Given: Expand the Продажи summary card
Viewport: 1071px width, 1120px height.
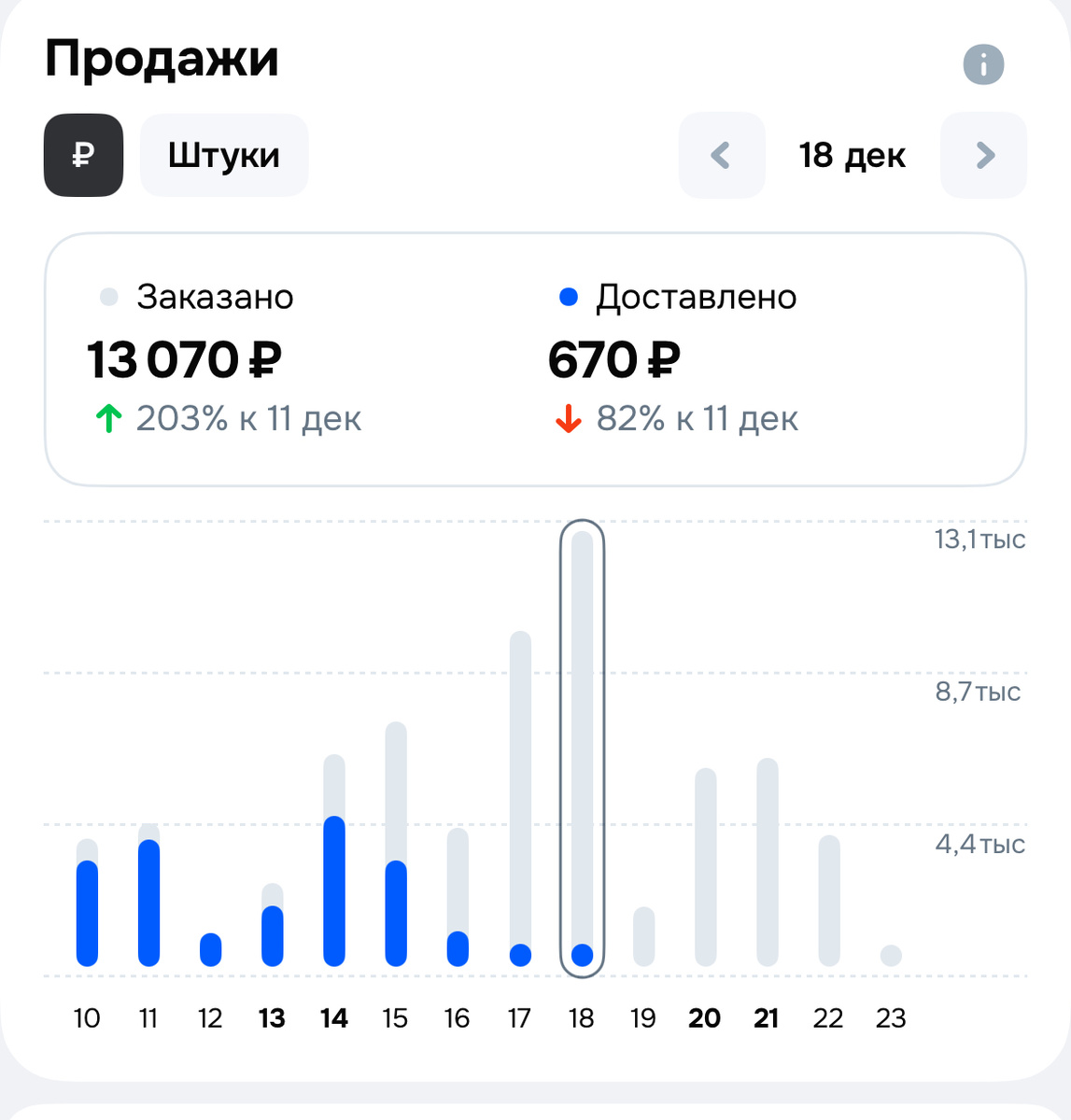Looking at the screenshot, I should coord(535,359).
